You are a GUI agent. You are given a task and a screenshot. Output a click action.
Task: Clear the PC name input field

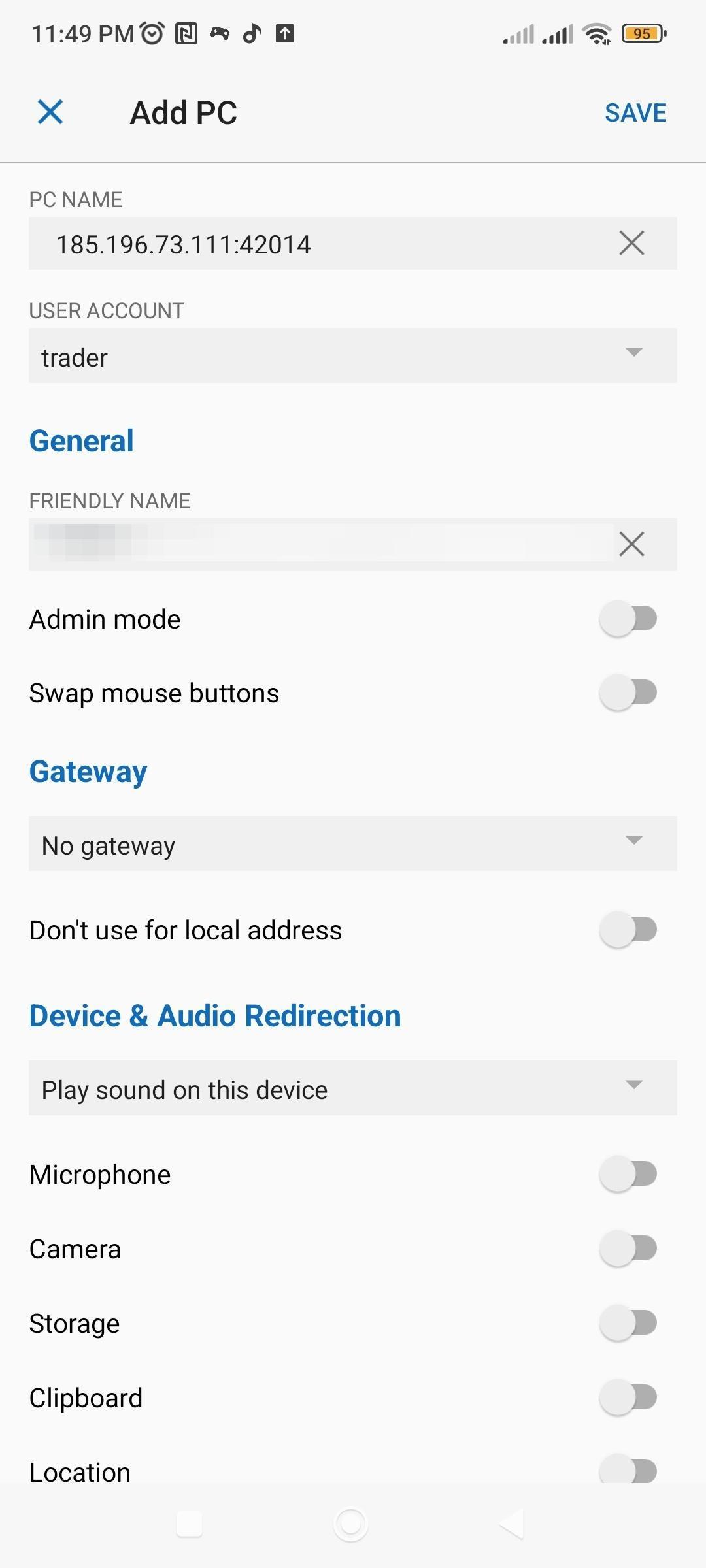tap(631, 244)
